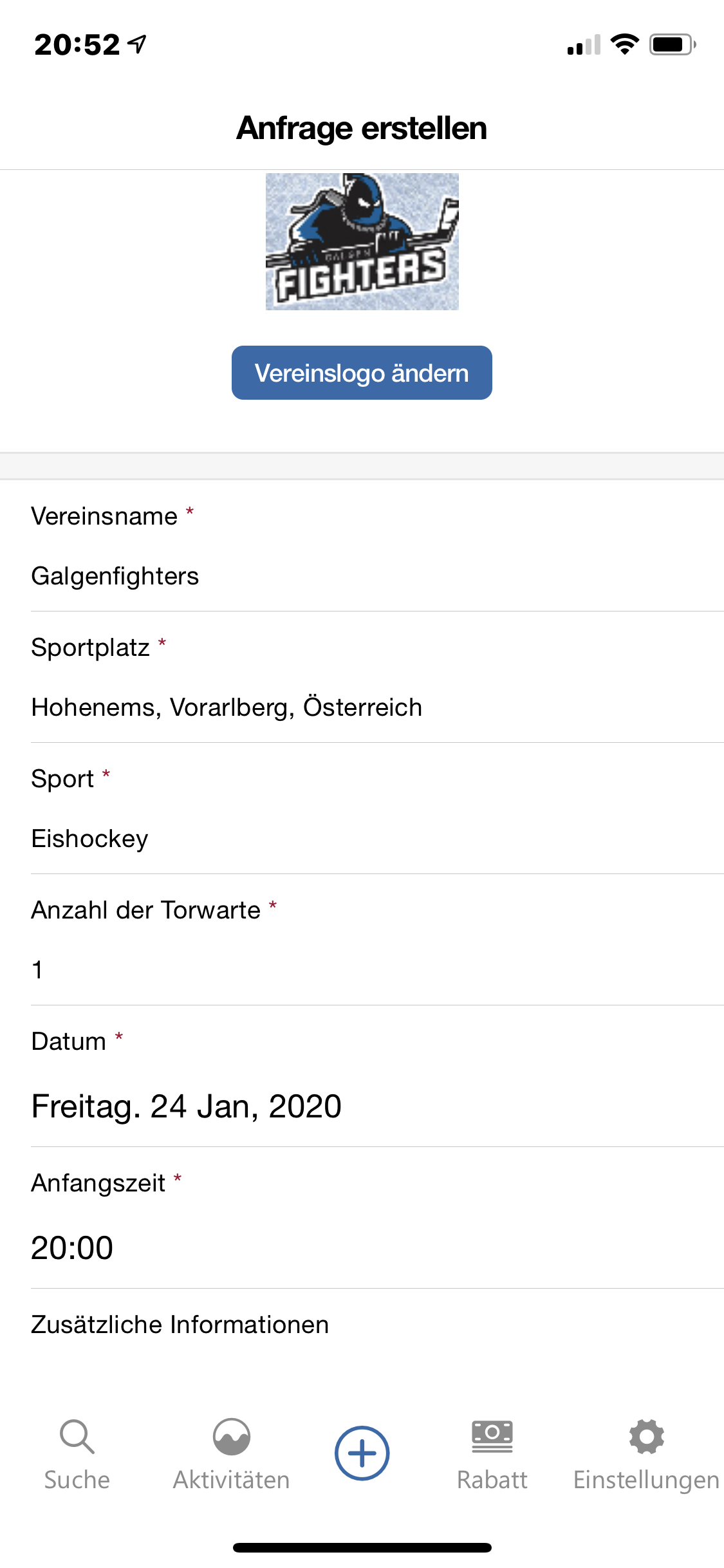Select the Sport field showing Eishockey
This screenshot has height=1568, width=724.
[377, 839]
